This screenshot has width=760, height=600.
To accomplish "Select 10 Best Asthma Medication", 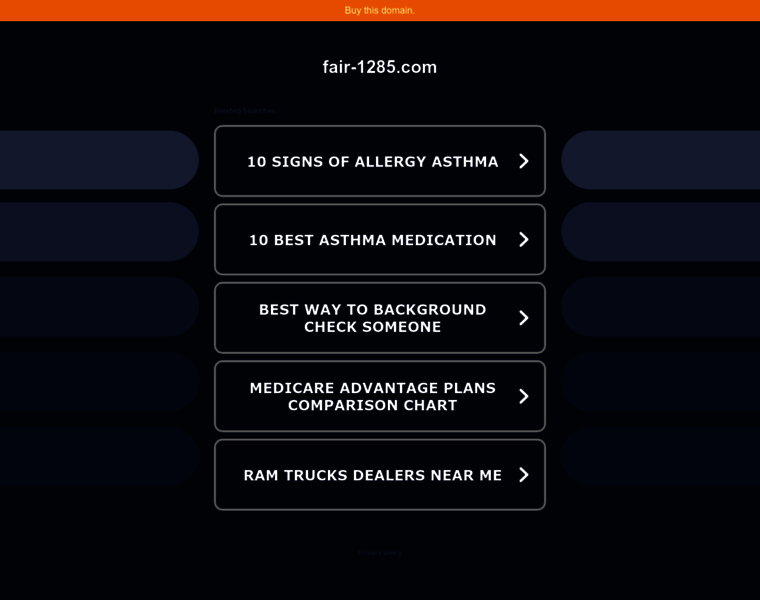I will (379, 240).
